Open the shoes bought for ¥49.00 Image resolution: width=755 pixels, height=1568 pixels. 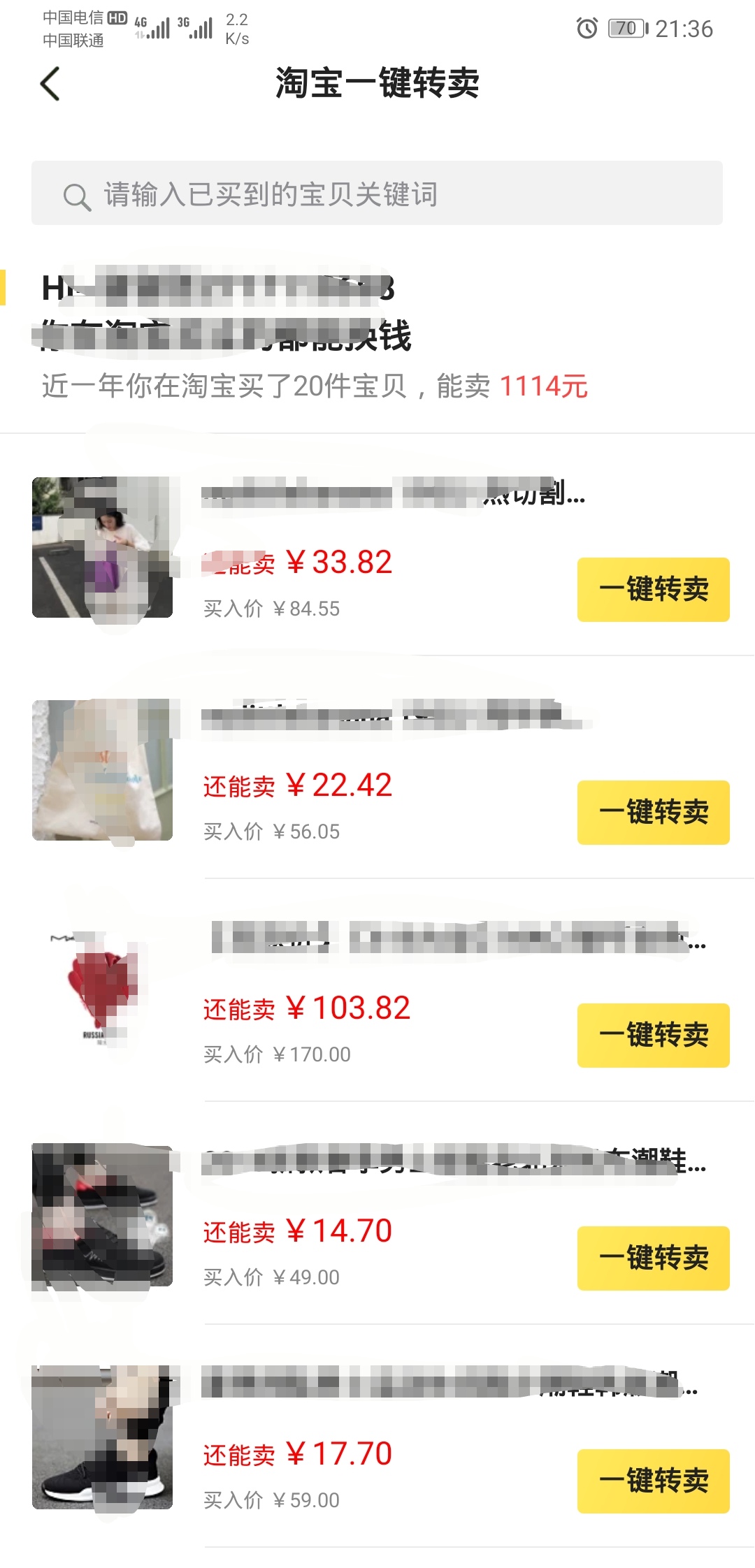point(102,1216)
